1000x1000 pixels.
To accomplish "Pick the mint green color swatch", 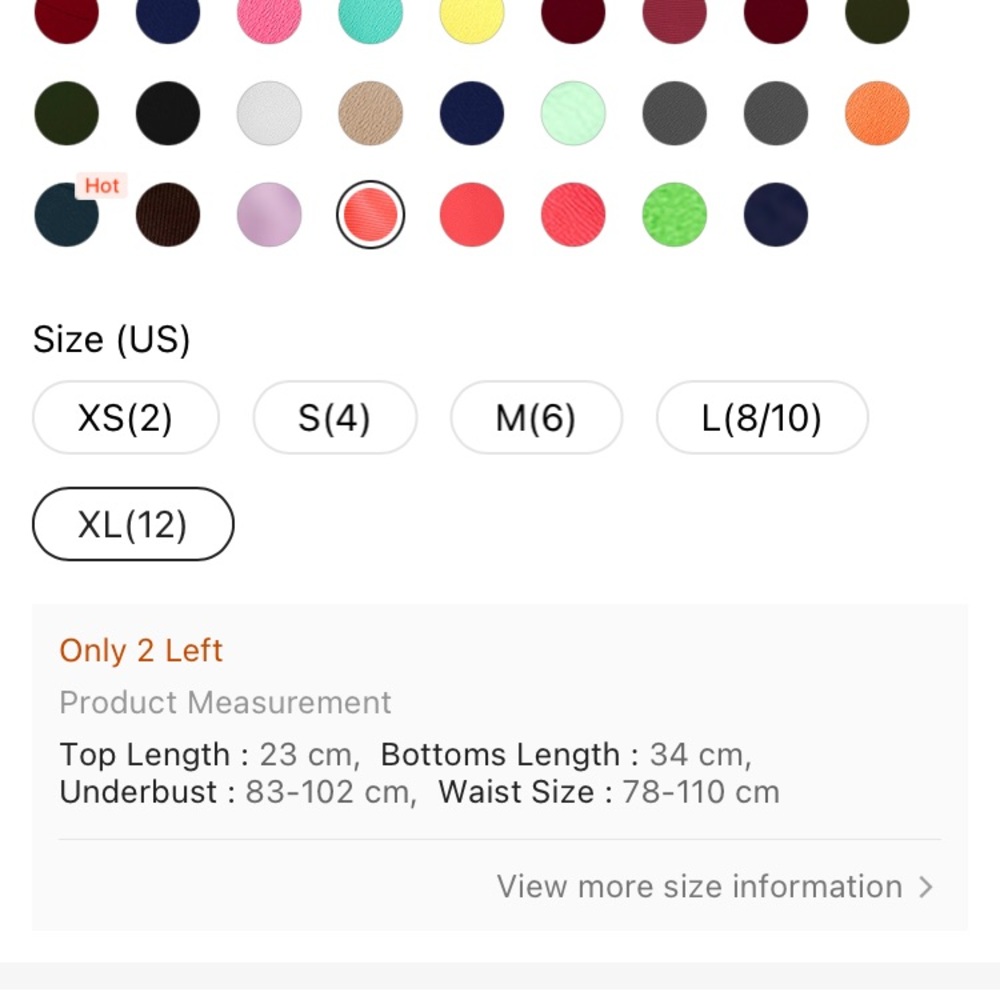I will [x=573, y=113].
